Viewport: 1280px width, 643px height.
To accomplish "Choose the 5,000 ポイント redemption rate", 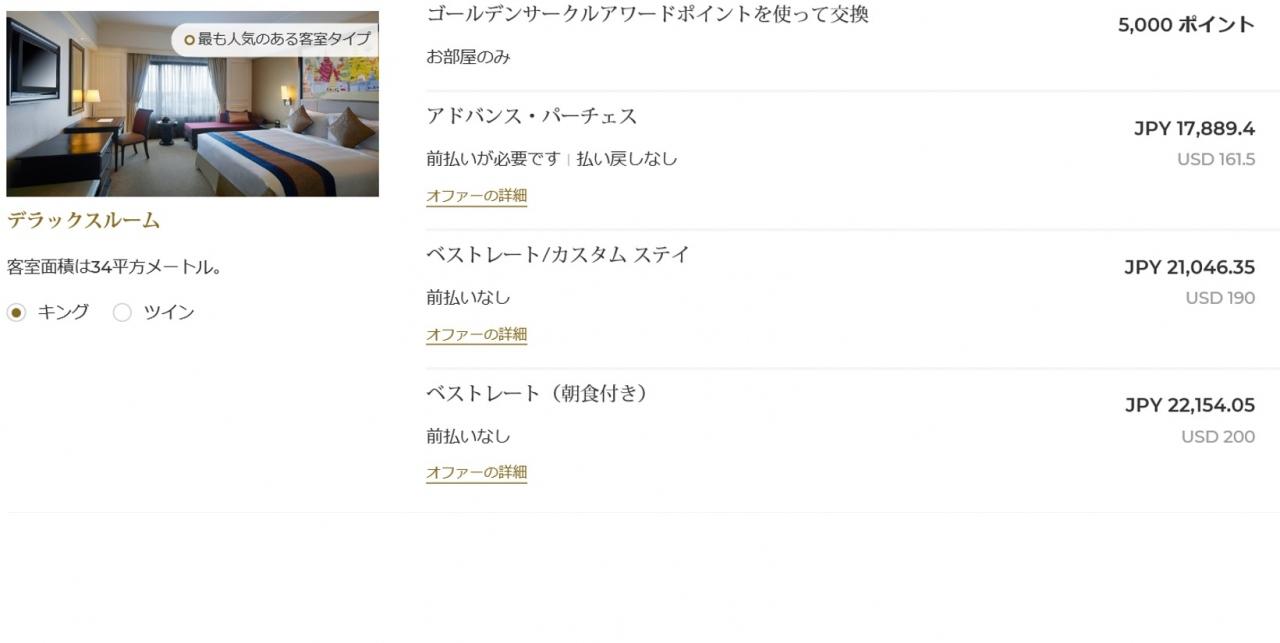I will coord(1186,25).
